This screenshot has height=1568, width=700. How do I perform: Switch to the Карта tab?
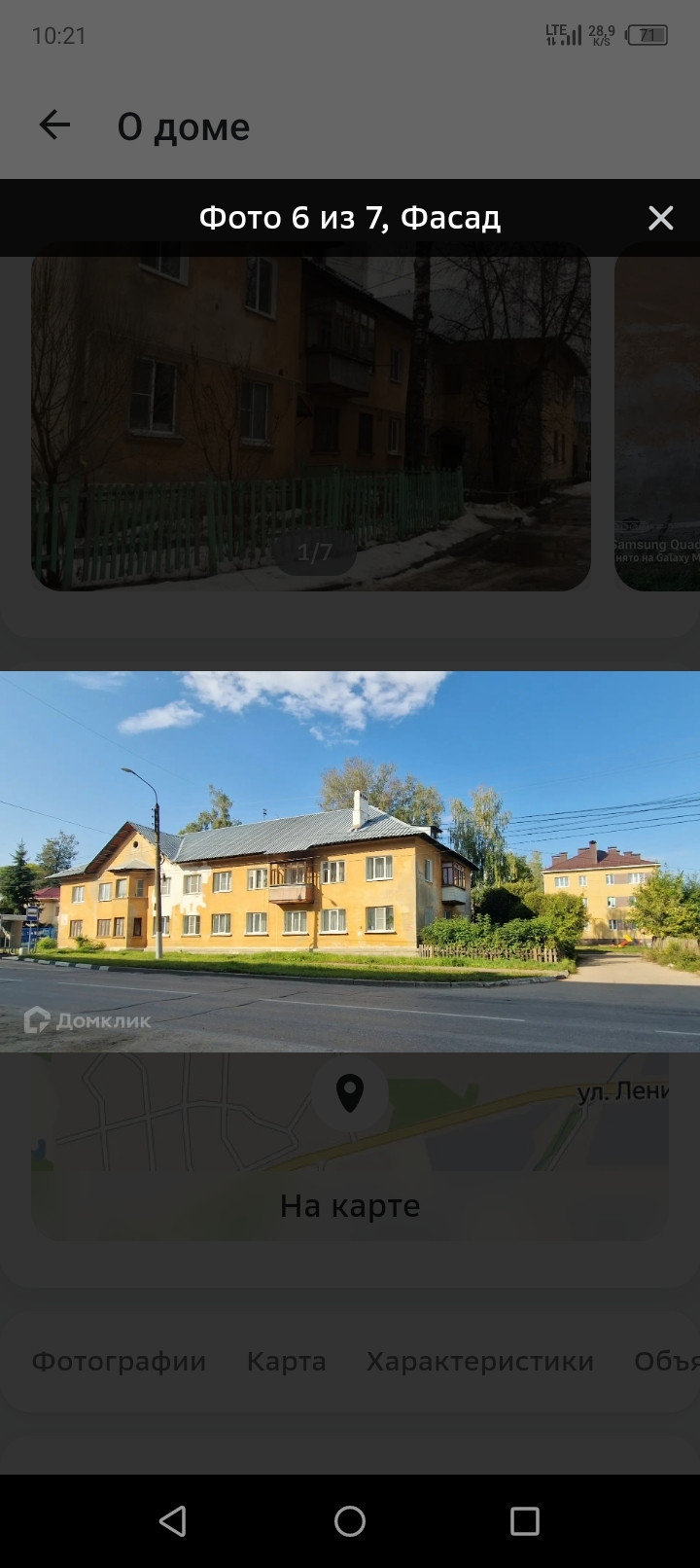click(286, 1361)
